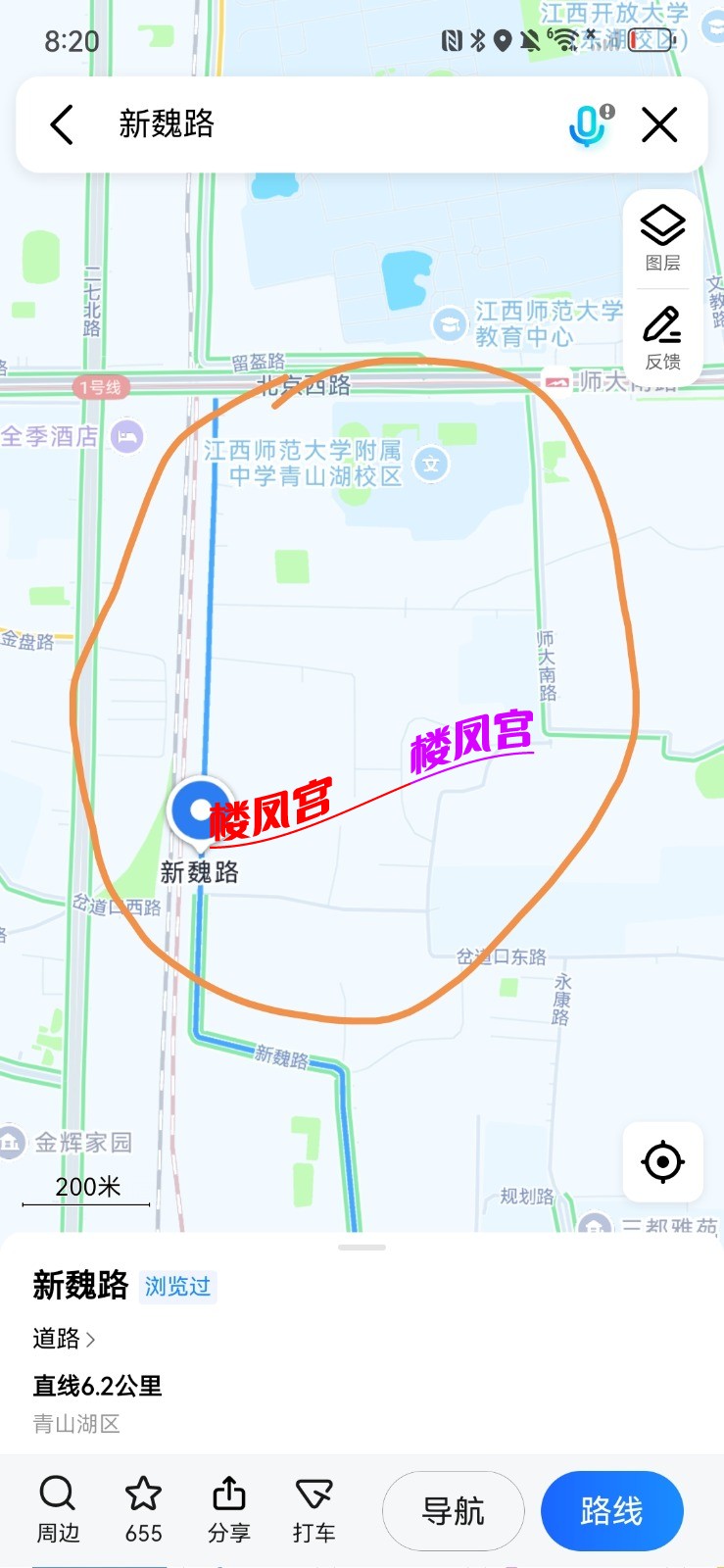
Task: Share this location via 分享
Action: (228, 1510)
